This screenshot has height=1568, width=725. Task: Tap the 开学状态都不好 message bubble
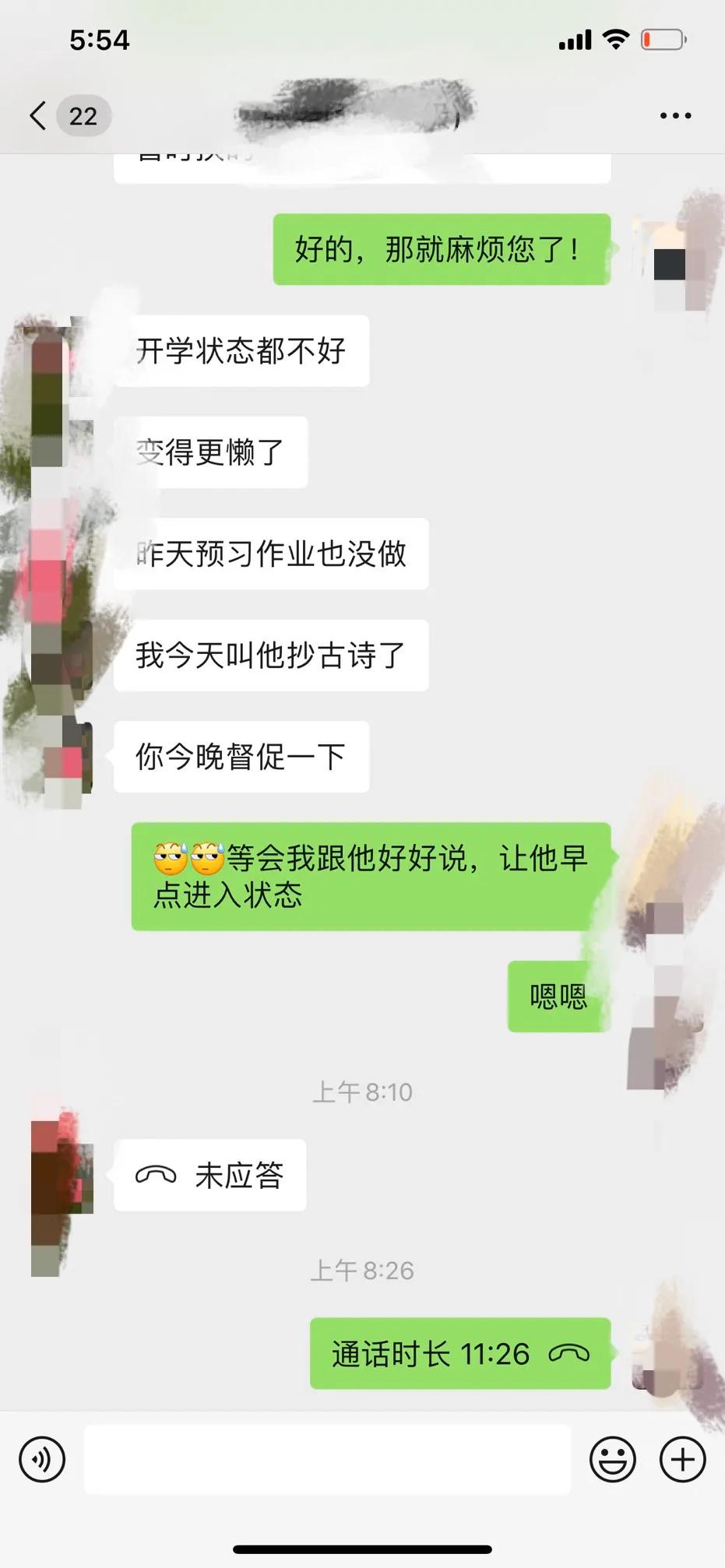tap(241, 351)
